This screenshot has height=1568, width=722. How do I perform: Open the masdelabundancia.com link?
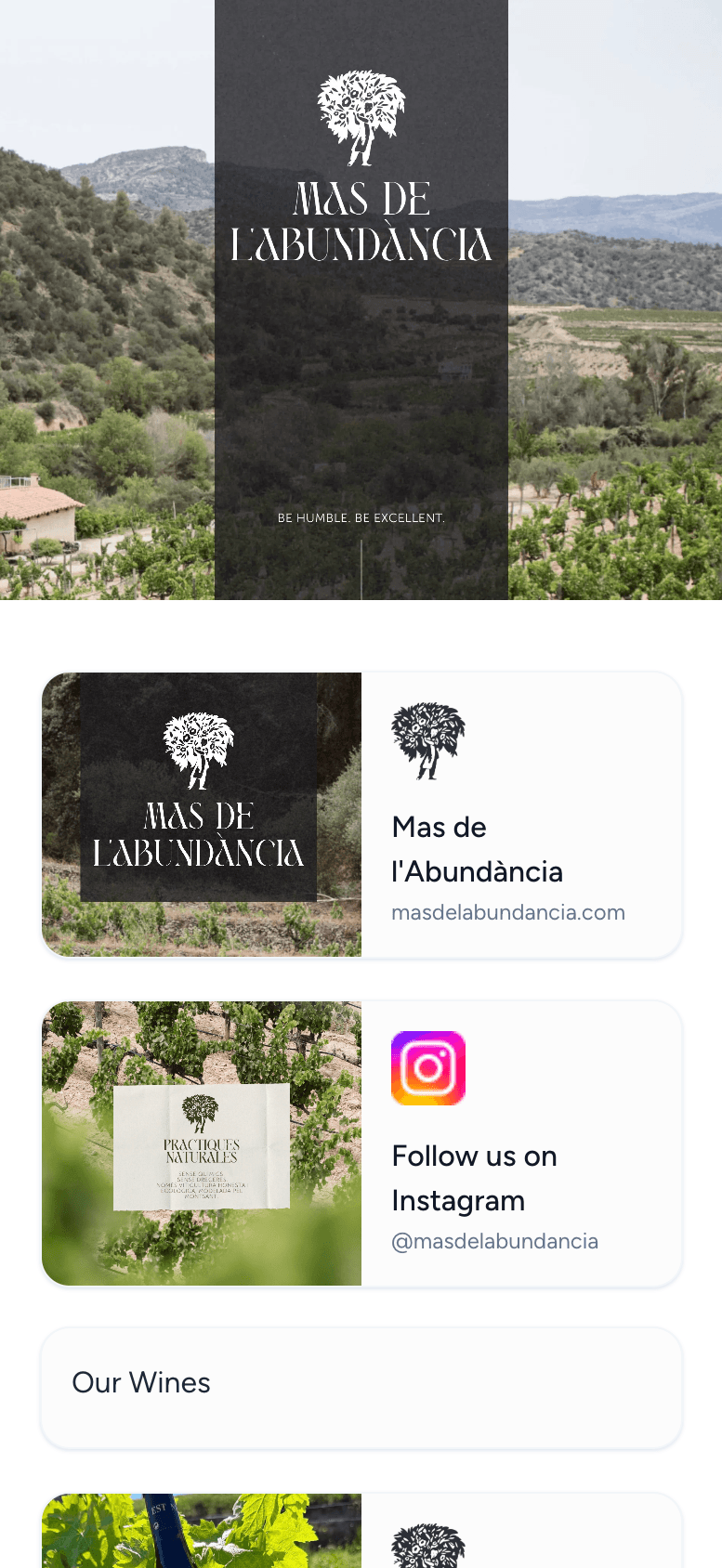tap(508, 912)
